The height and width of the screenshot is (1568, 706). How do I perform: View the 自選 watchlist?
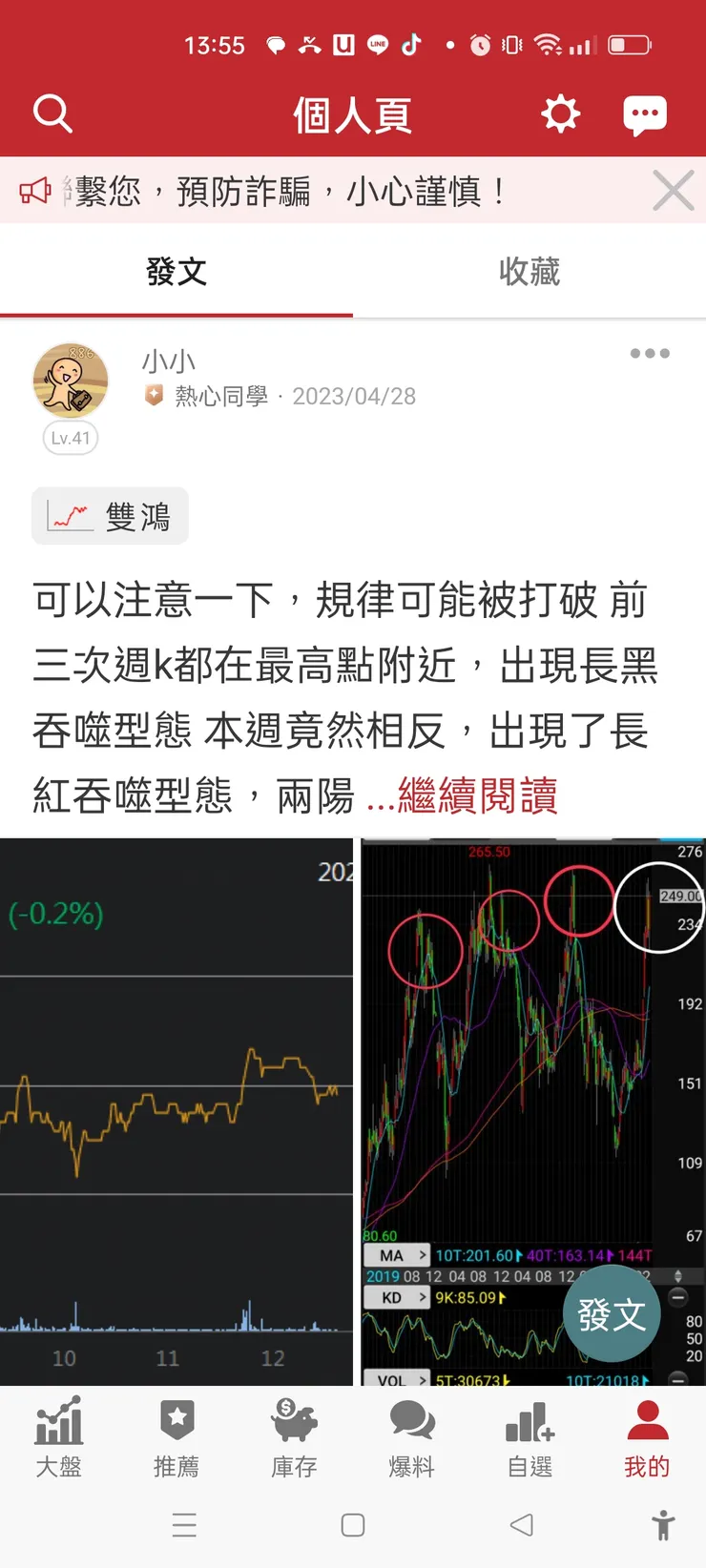tap(528, 1440)
